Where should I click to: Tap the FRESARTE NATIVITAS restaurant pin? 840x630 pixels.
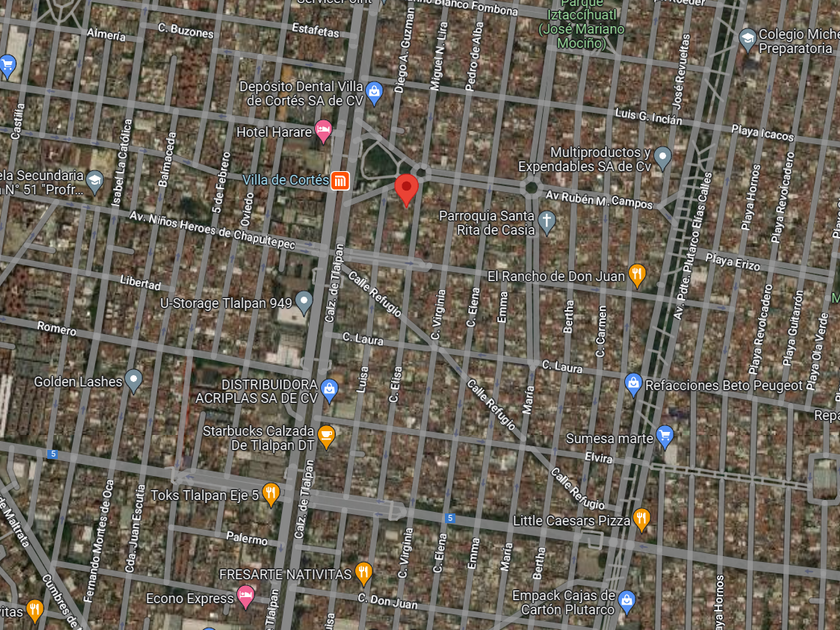363,574
